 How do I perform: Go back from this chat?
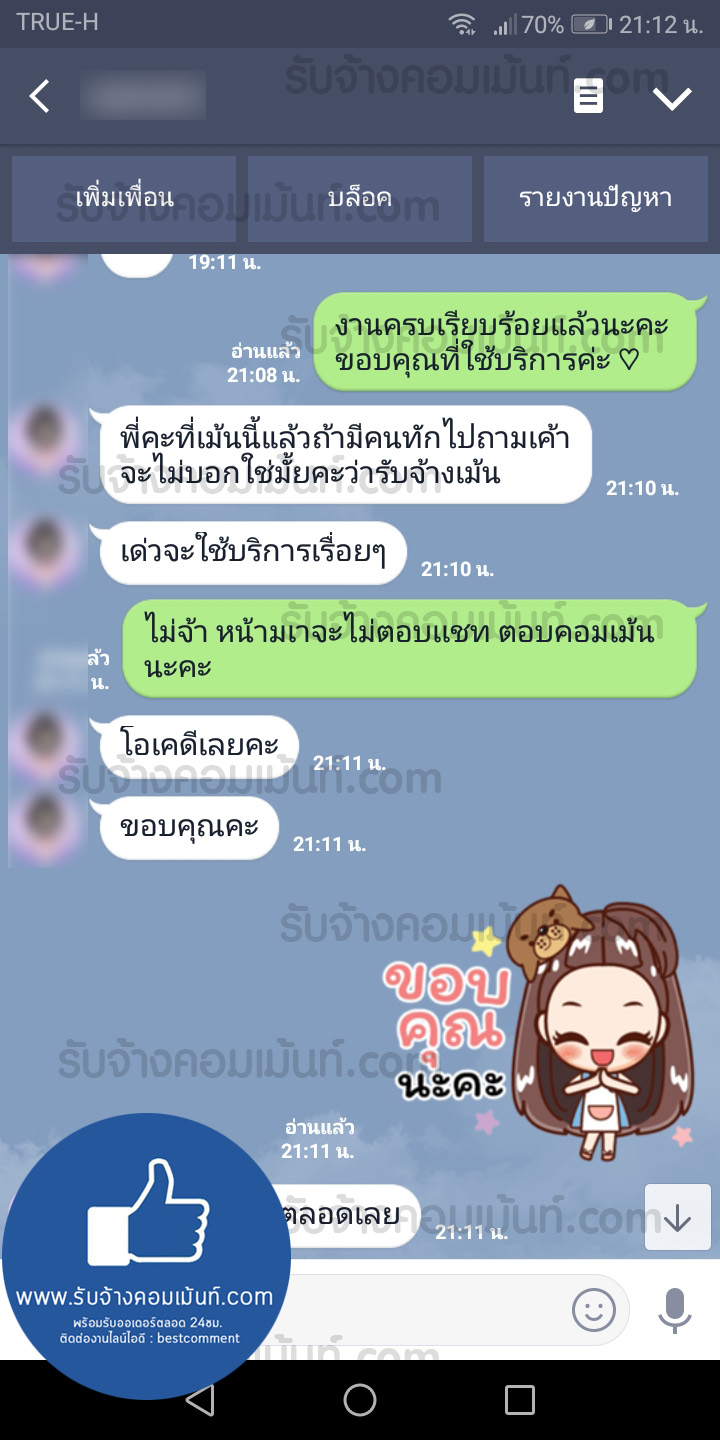point(40,97)
